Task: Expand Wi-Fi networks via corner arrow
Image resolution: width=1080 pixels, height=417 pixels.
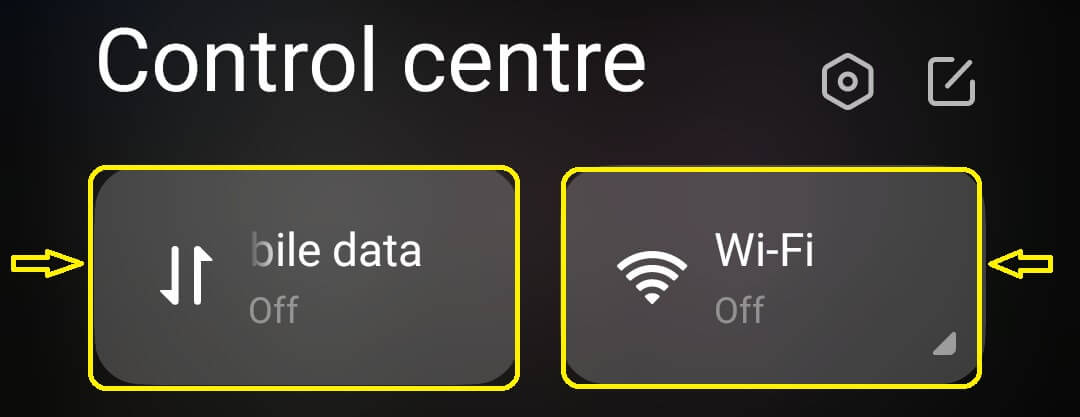Action: pos(944,344)
